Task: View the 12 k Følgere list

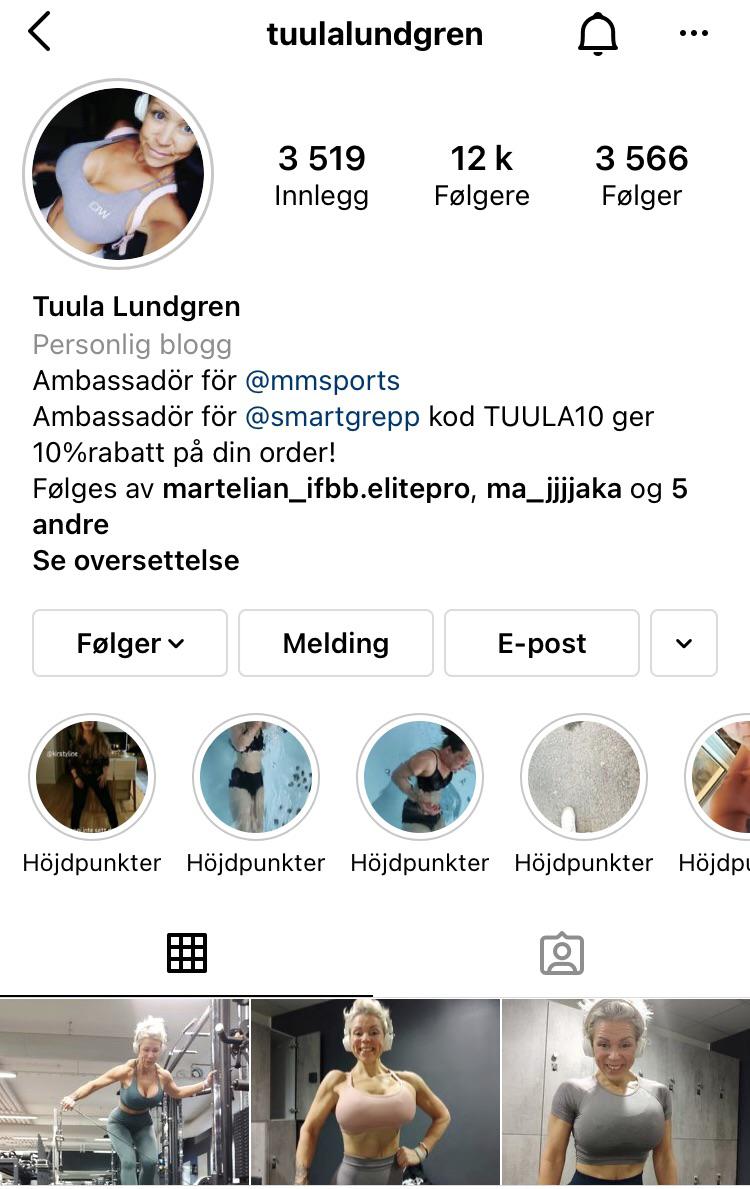Action: (481, 173)
